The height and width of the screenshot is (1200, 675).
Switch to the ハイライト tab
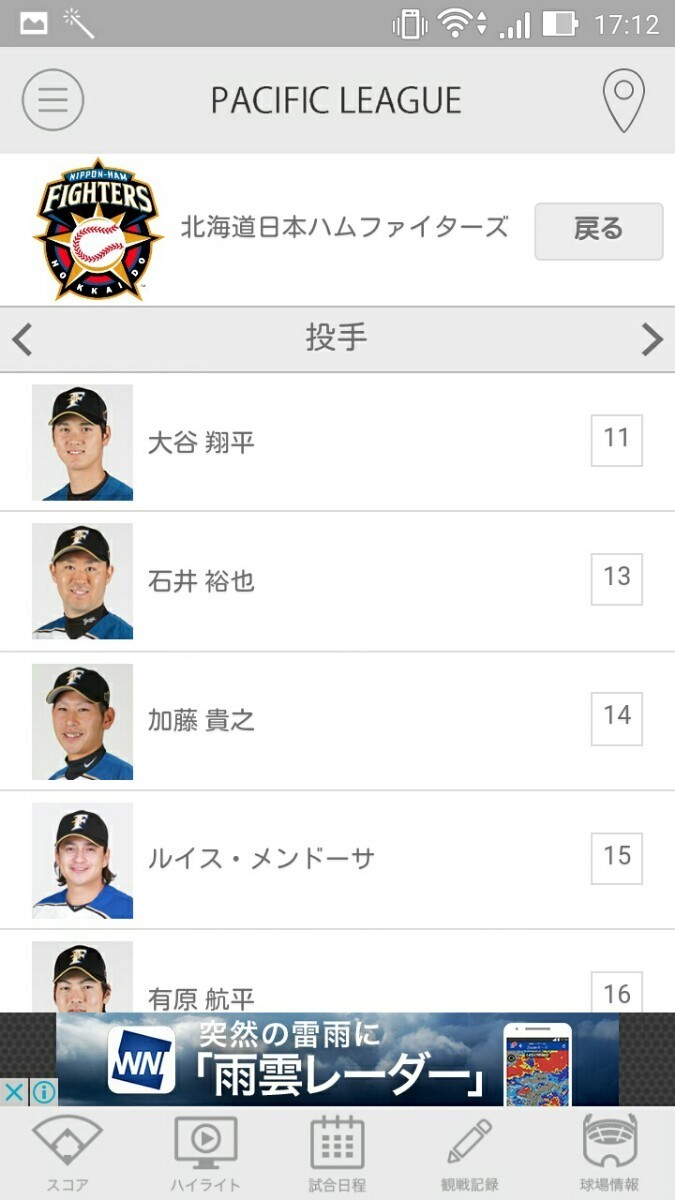[205, 1153]
